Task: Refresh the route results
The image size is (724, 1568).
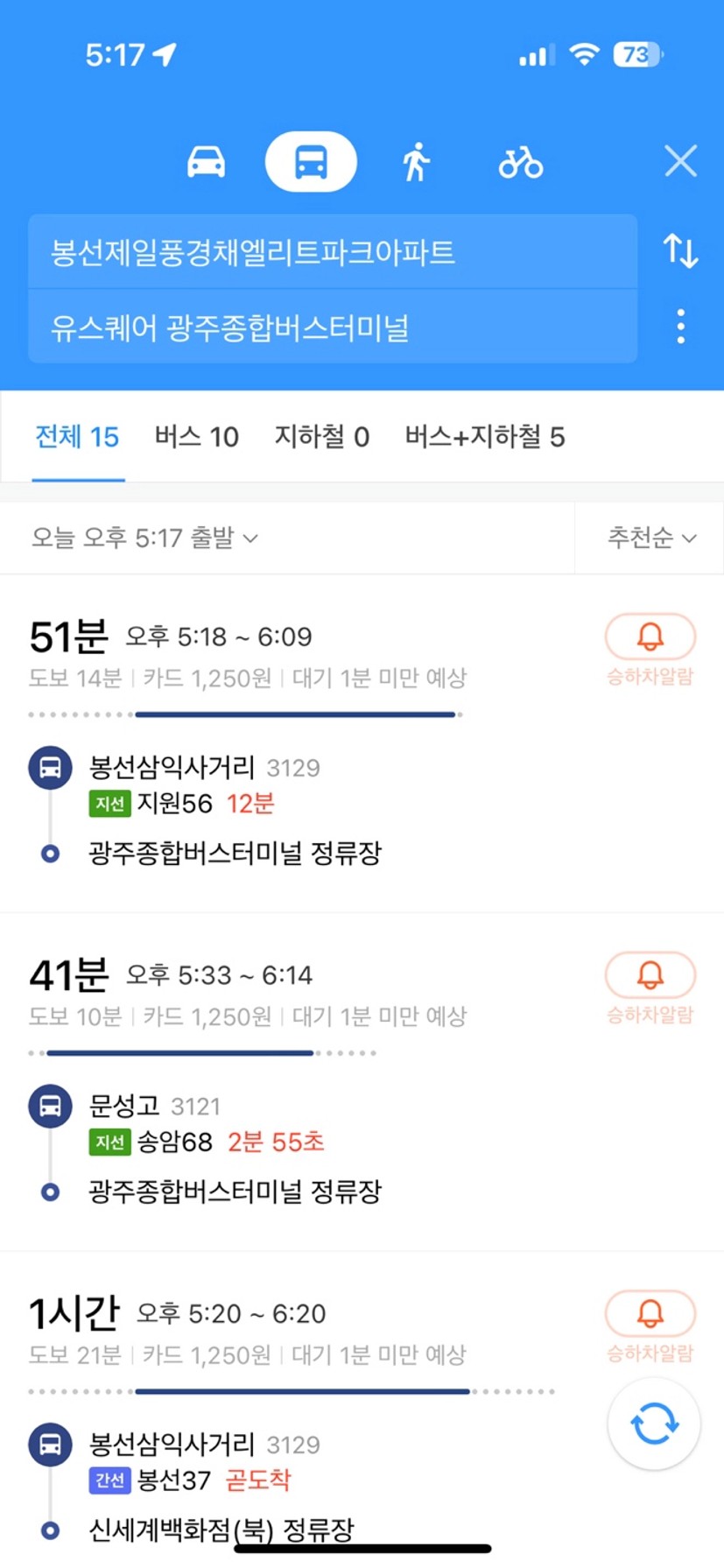Action: (x=654, y=1424)
